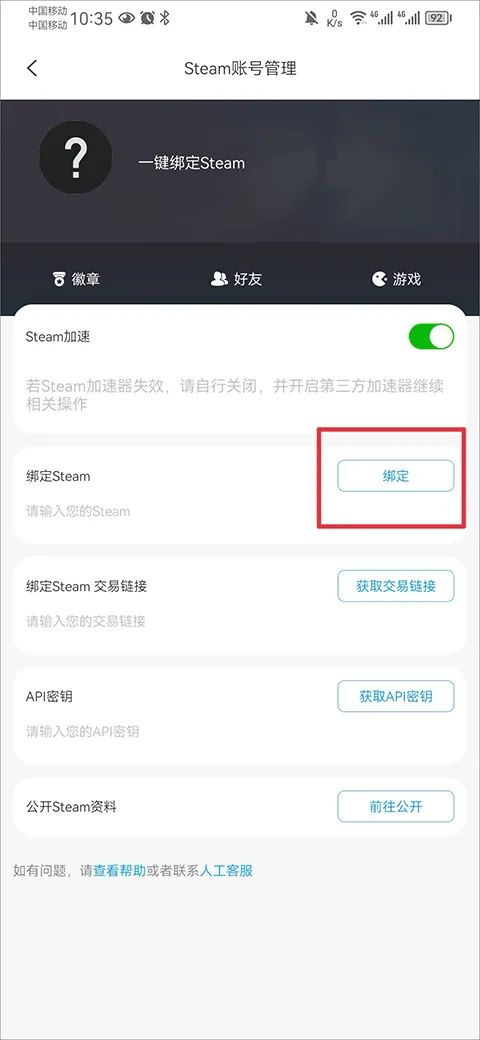Tap the 绑定 button to bind Steam
480x1040 pixels.
(x=396, y=476)
